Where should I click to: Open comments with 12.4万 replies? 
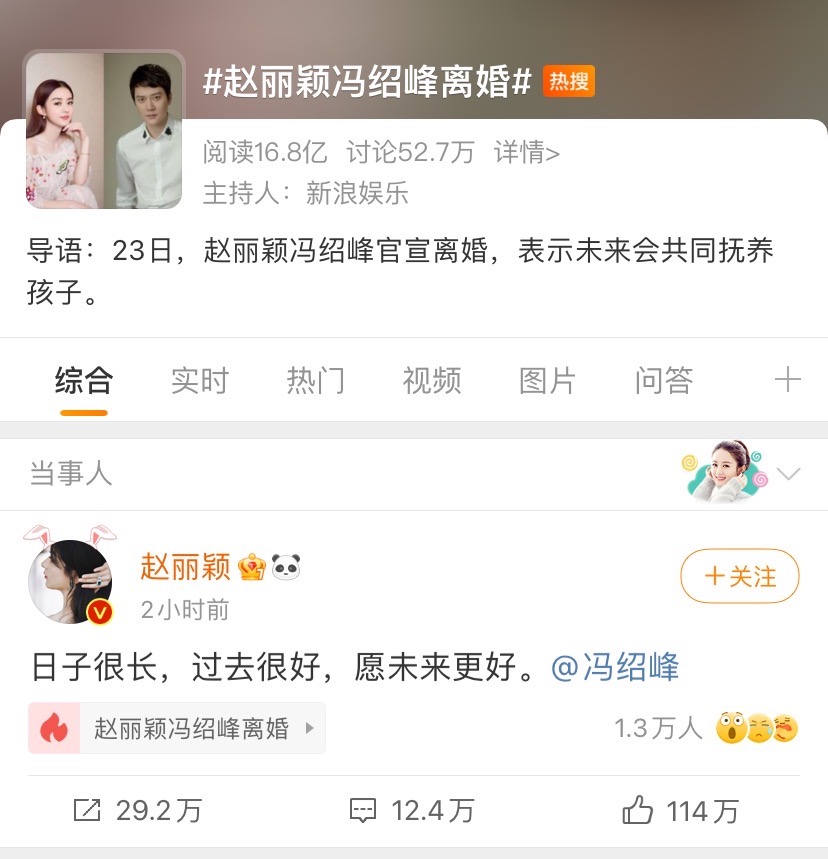411,811
